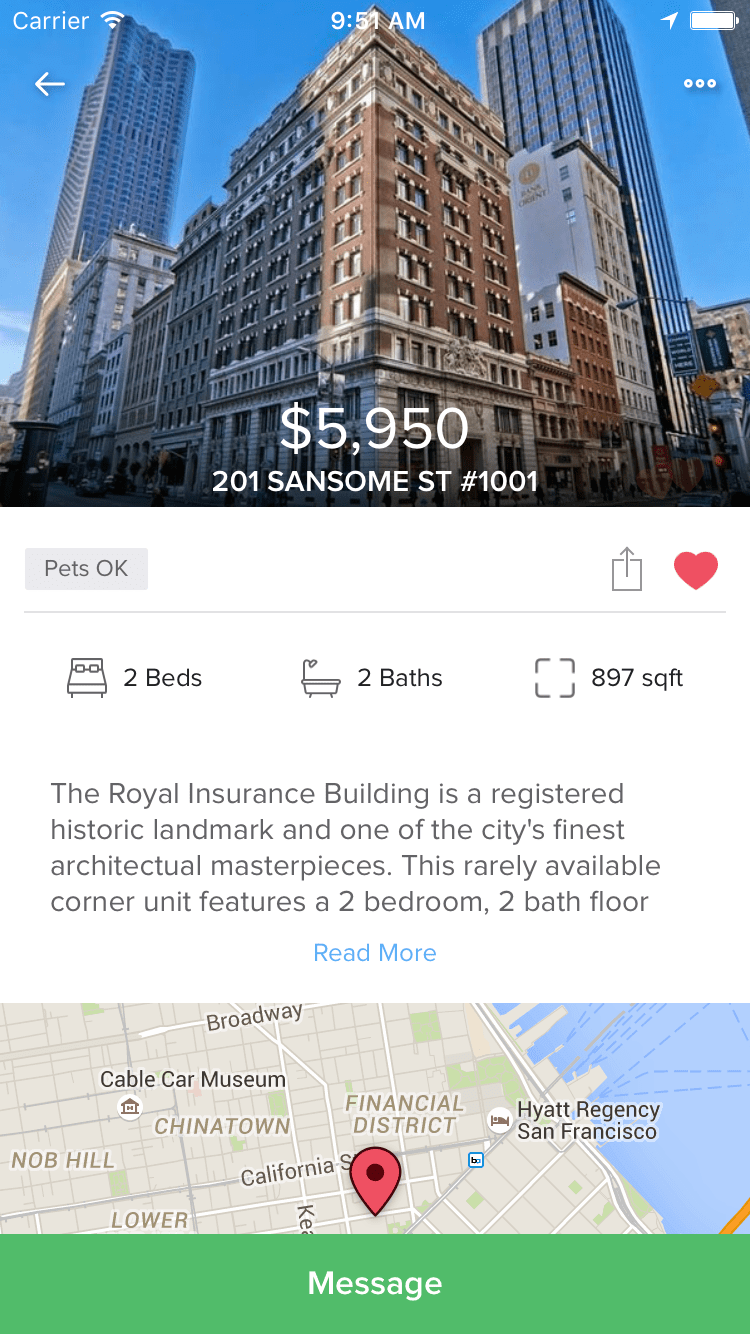Click the Wi-Fi indicator in the status bar
The height and width of the screenshot is (1334, 750).
(112, 20)
